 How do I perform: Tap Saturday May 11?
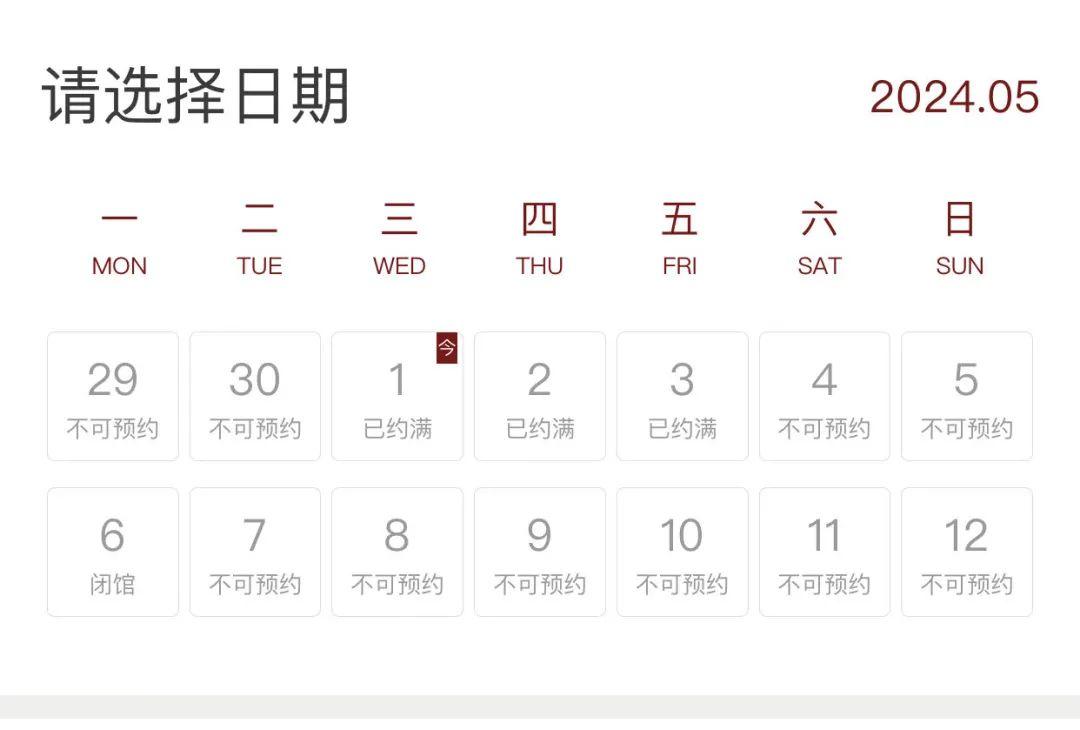(824, 552)
